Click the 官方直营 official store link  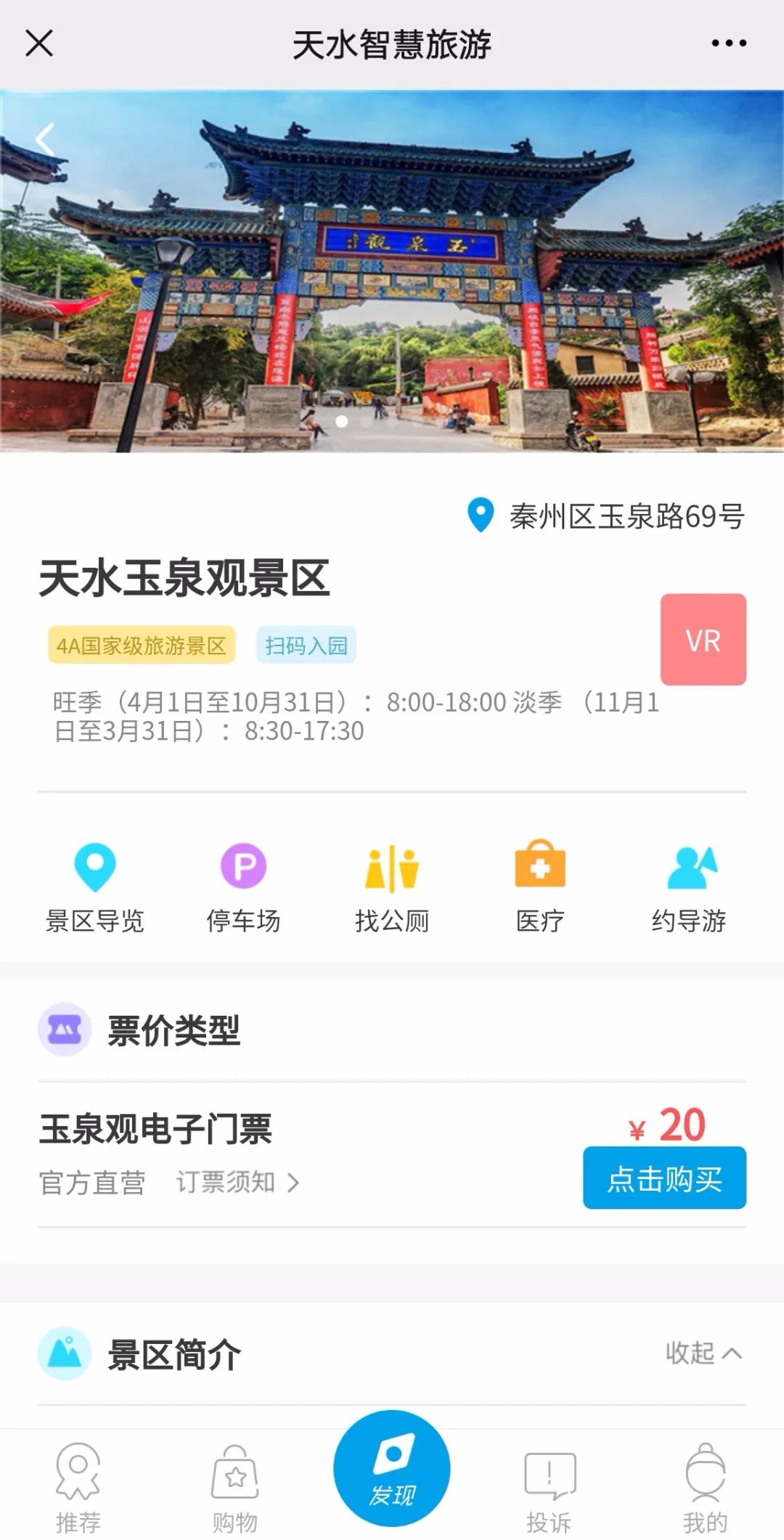pyautogui.click(x=92, y=1182)
